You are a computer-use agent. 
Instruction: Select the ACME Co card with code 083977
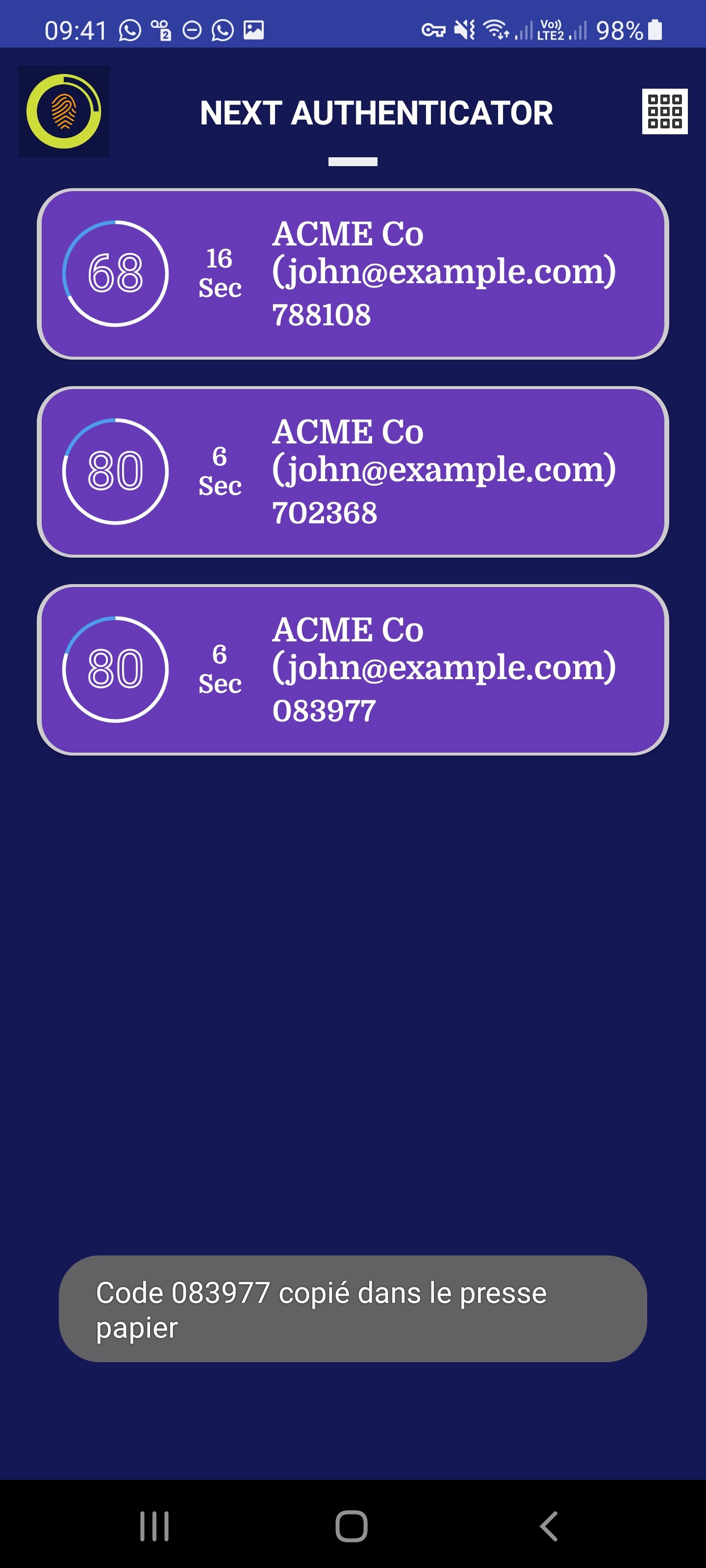pyautogui.click(x=353, y=669)
